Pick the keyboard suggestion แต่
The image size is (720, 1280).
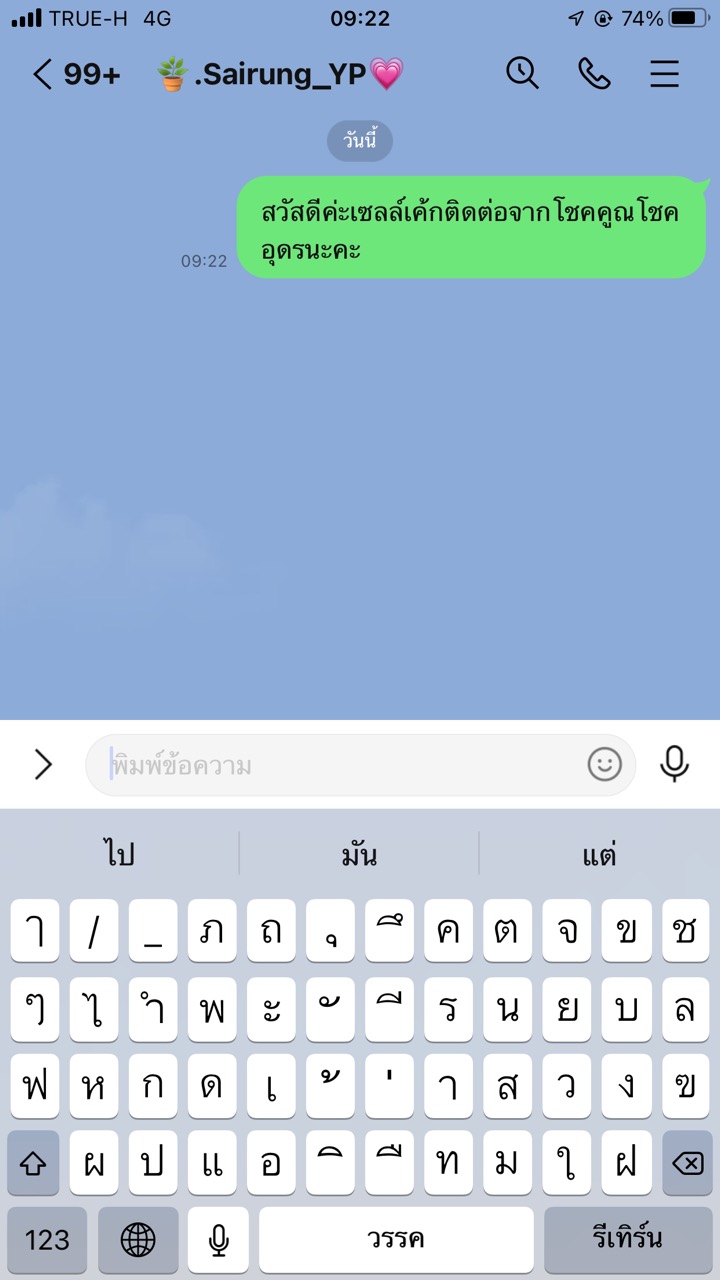[x=599, y=854]
